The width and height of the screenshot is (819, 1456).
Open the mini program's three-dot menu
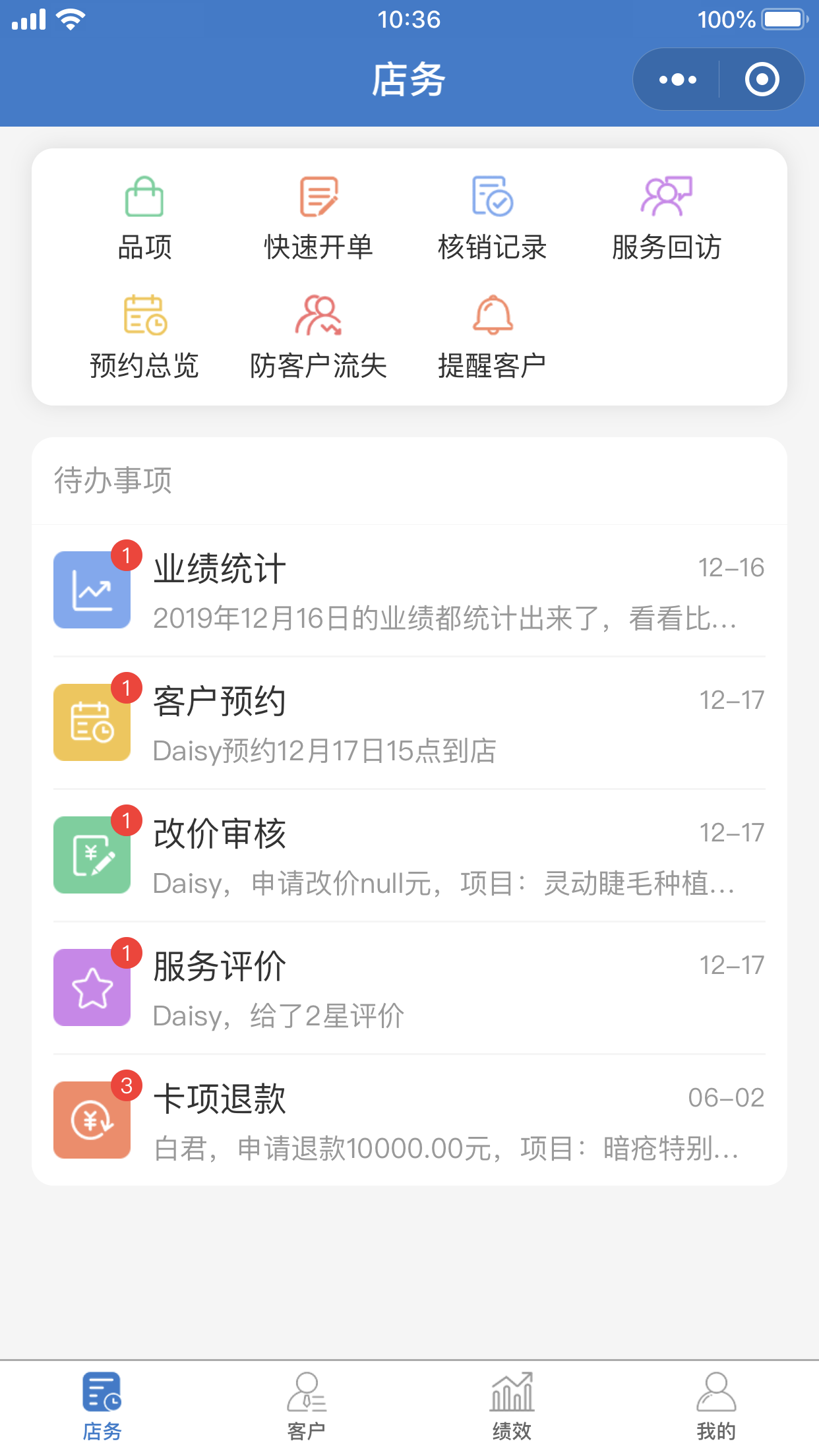click(677, 80)
